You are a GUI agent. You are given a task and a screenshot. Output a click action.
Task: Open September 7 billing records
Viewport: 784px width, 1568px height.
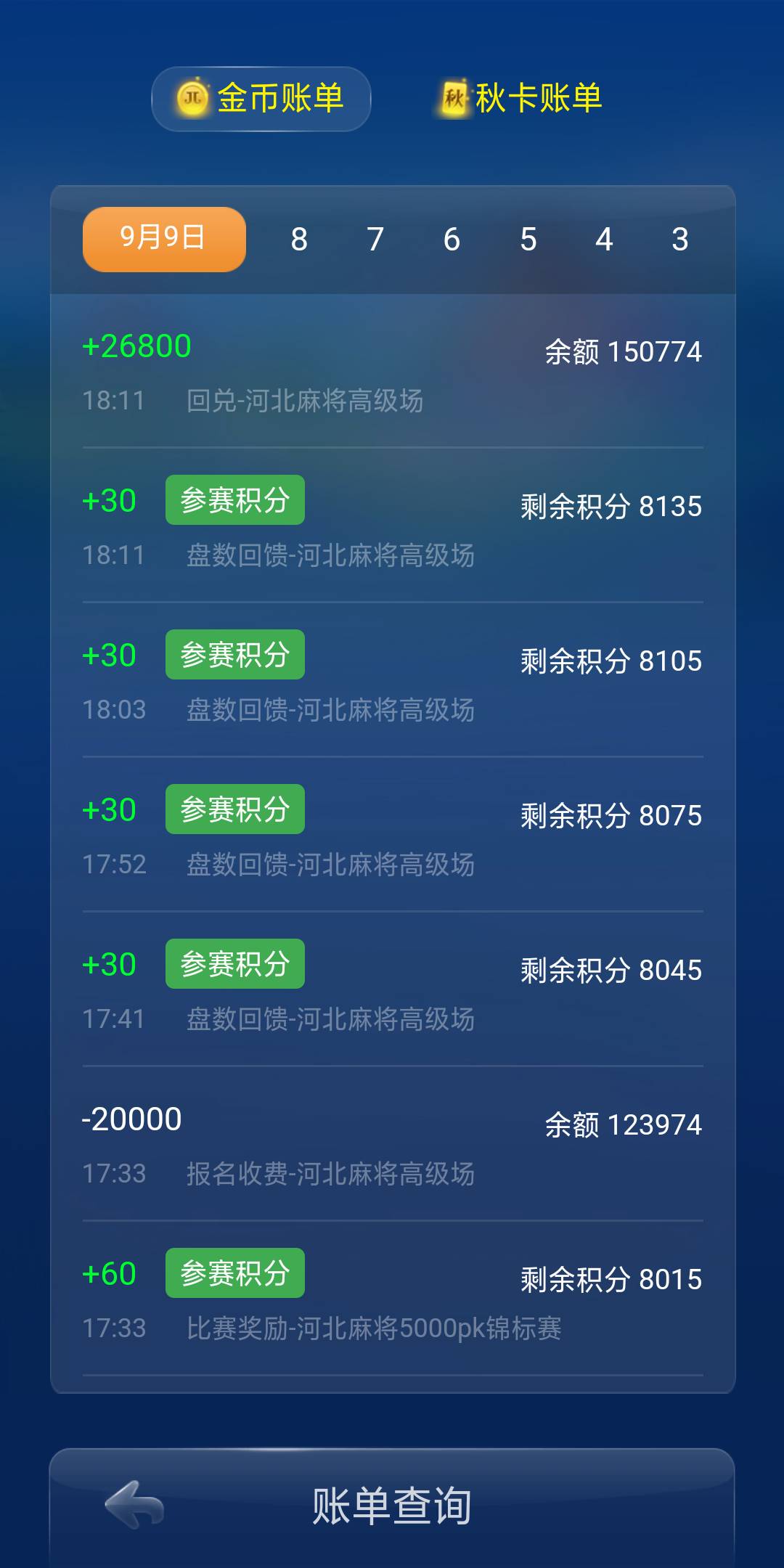point(374,238)
